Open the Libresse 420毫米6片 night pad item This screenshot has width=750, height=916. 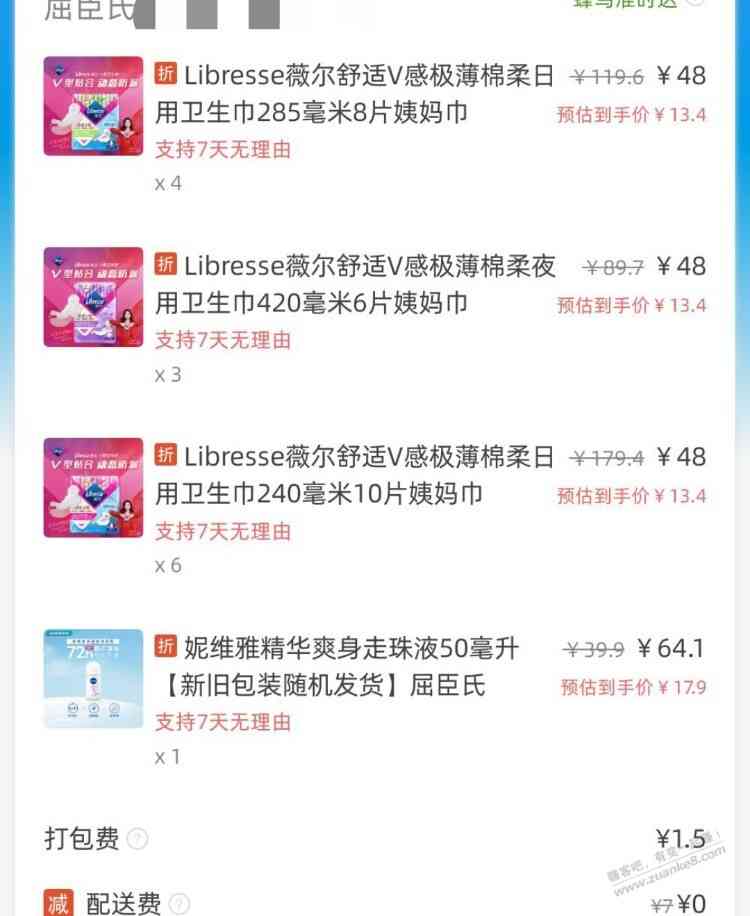point(354,284)
